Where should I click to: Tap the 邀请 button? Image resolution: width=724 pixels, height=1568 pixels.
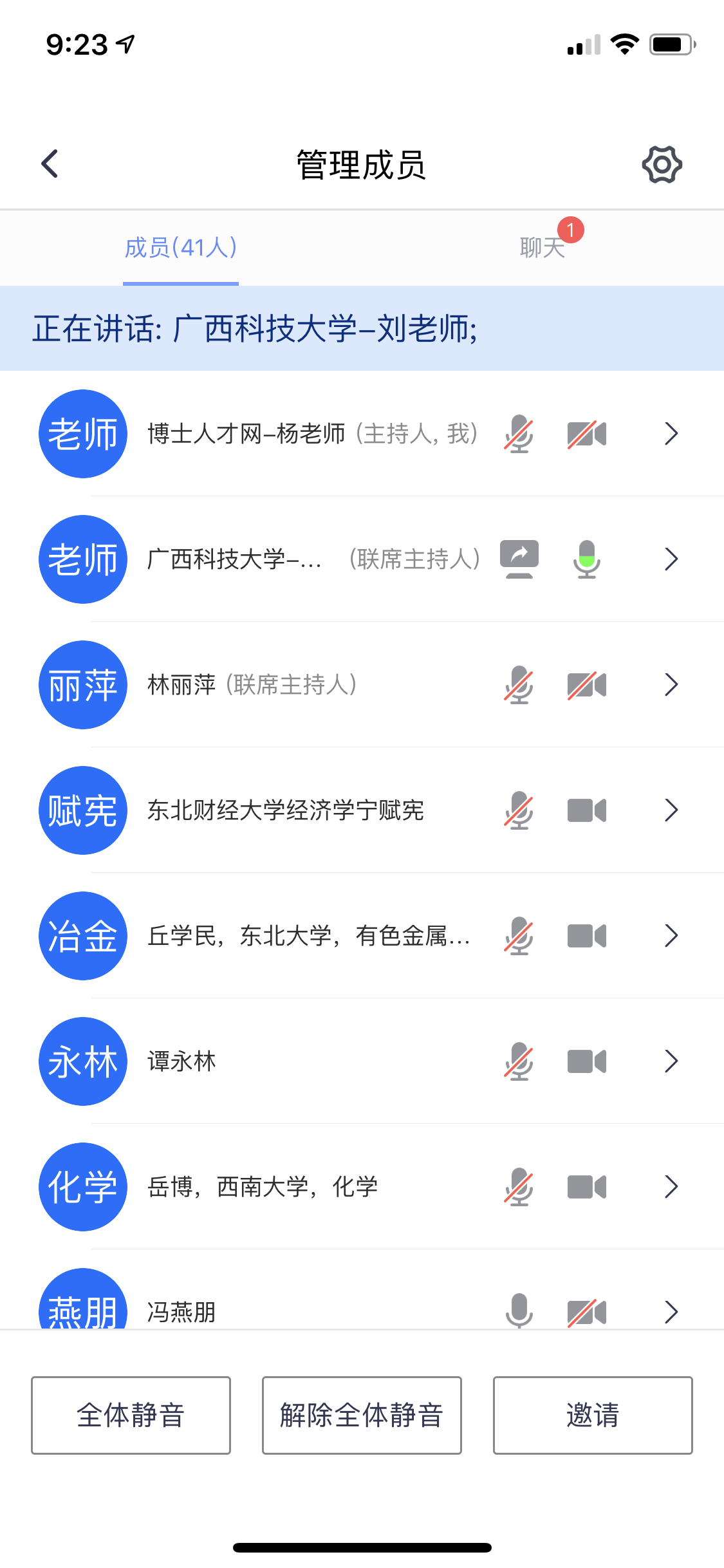(593, 1415)
